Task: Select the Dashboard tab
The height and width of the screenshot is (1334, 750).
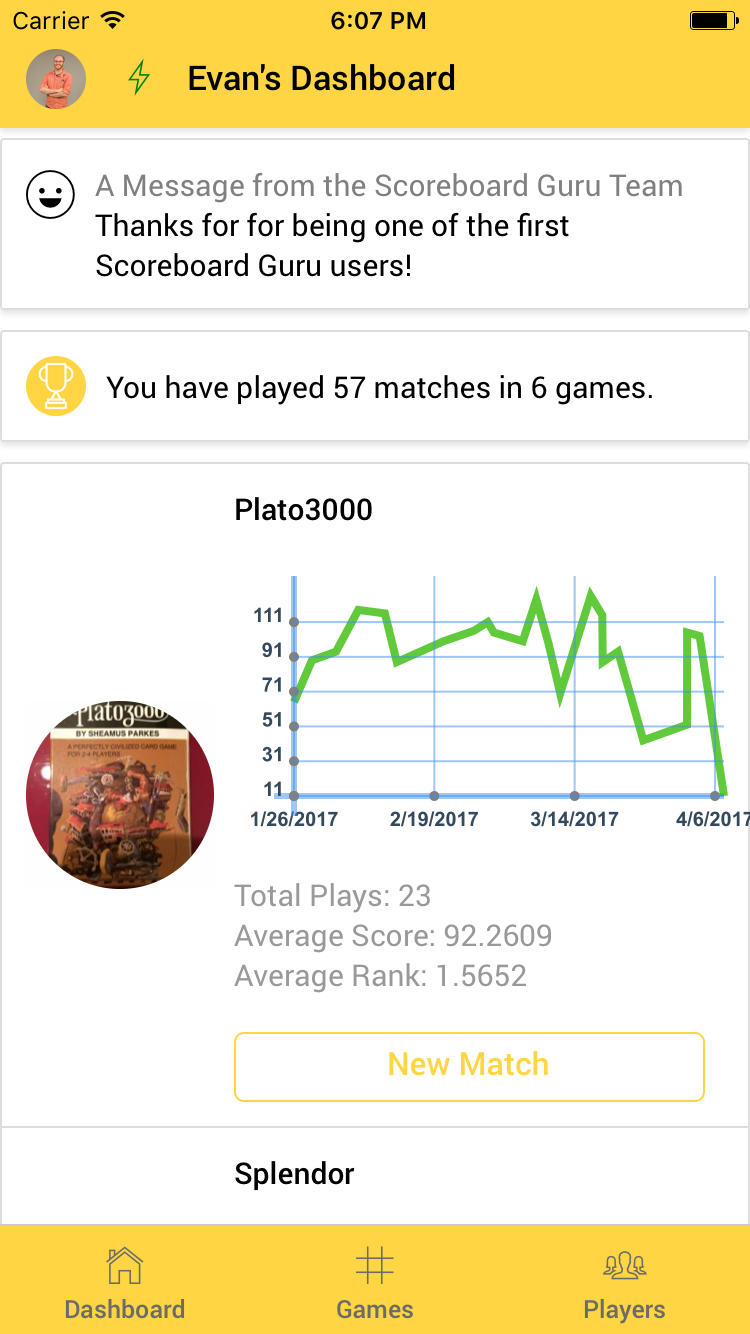Action: click(x=124, y=1284)
